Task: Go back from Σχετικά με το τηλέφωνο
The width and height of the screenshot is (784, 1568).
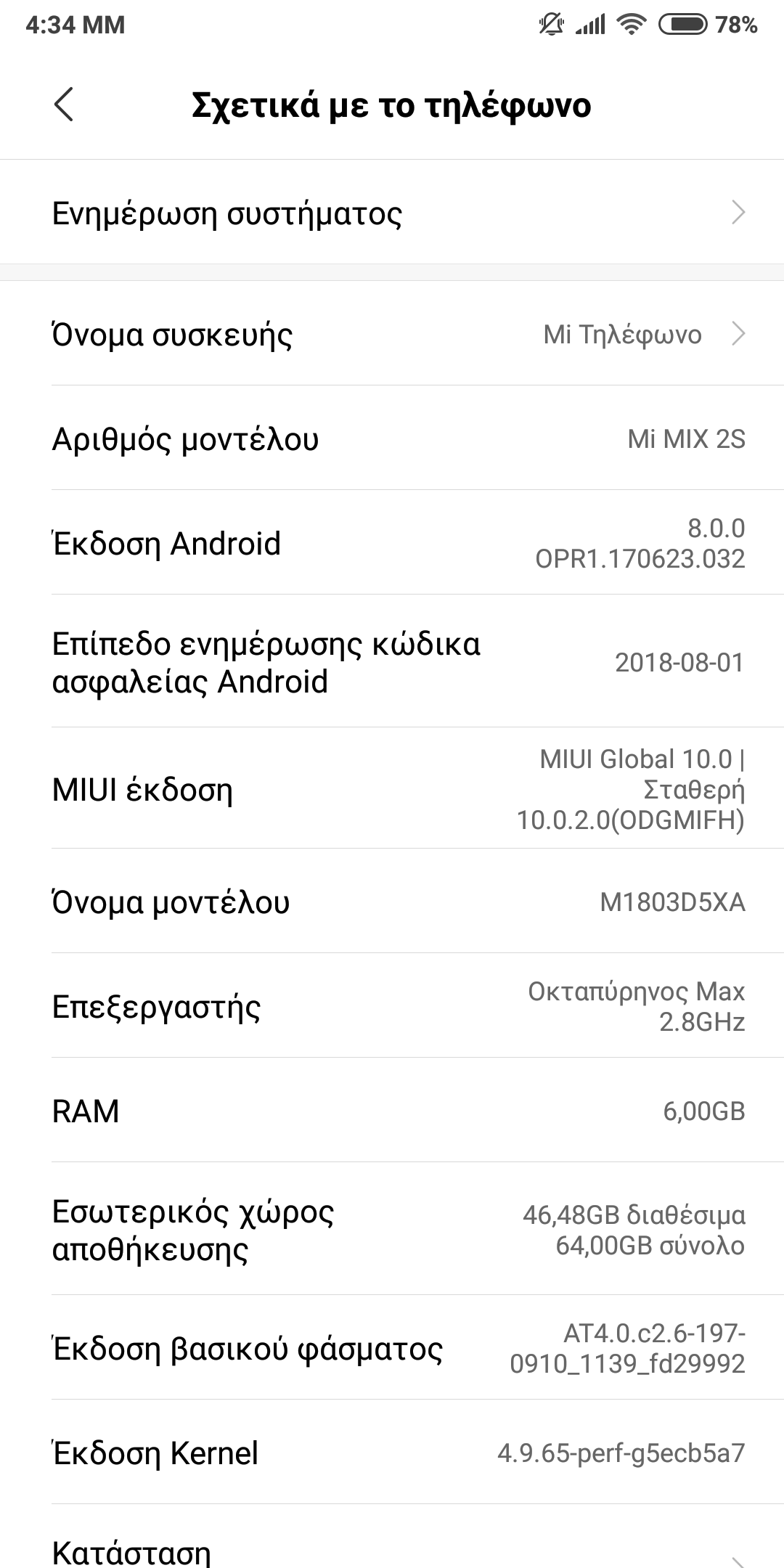Action: (x=64, y=105)
